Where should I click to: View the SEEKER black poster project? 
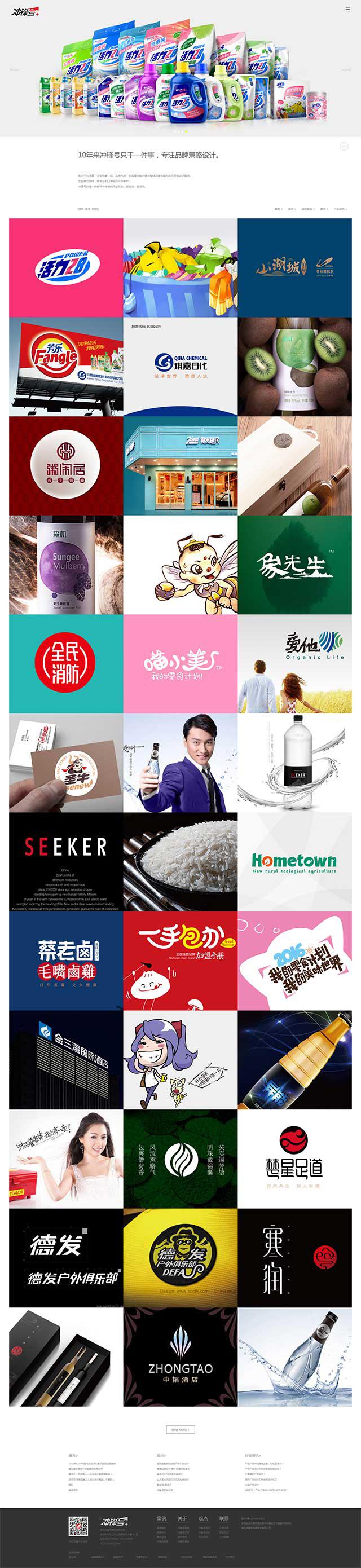(66, 862)
